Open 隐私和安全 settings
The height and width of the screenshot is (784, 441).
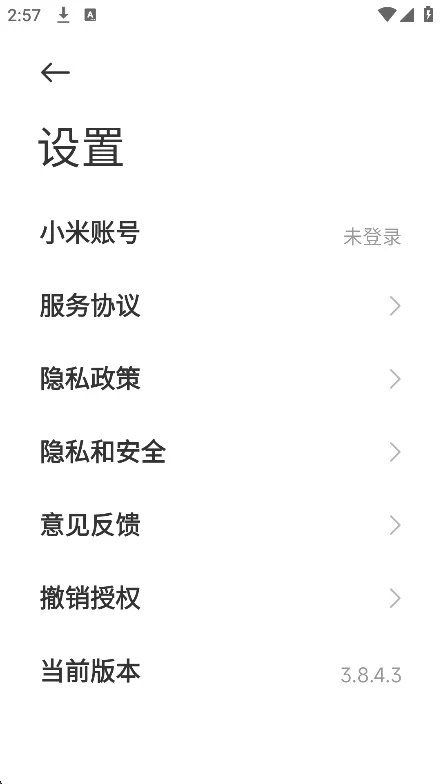coord(220,452)
